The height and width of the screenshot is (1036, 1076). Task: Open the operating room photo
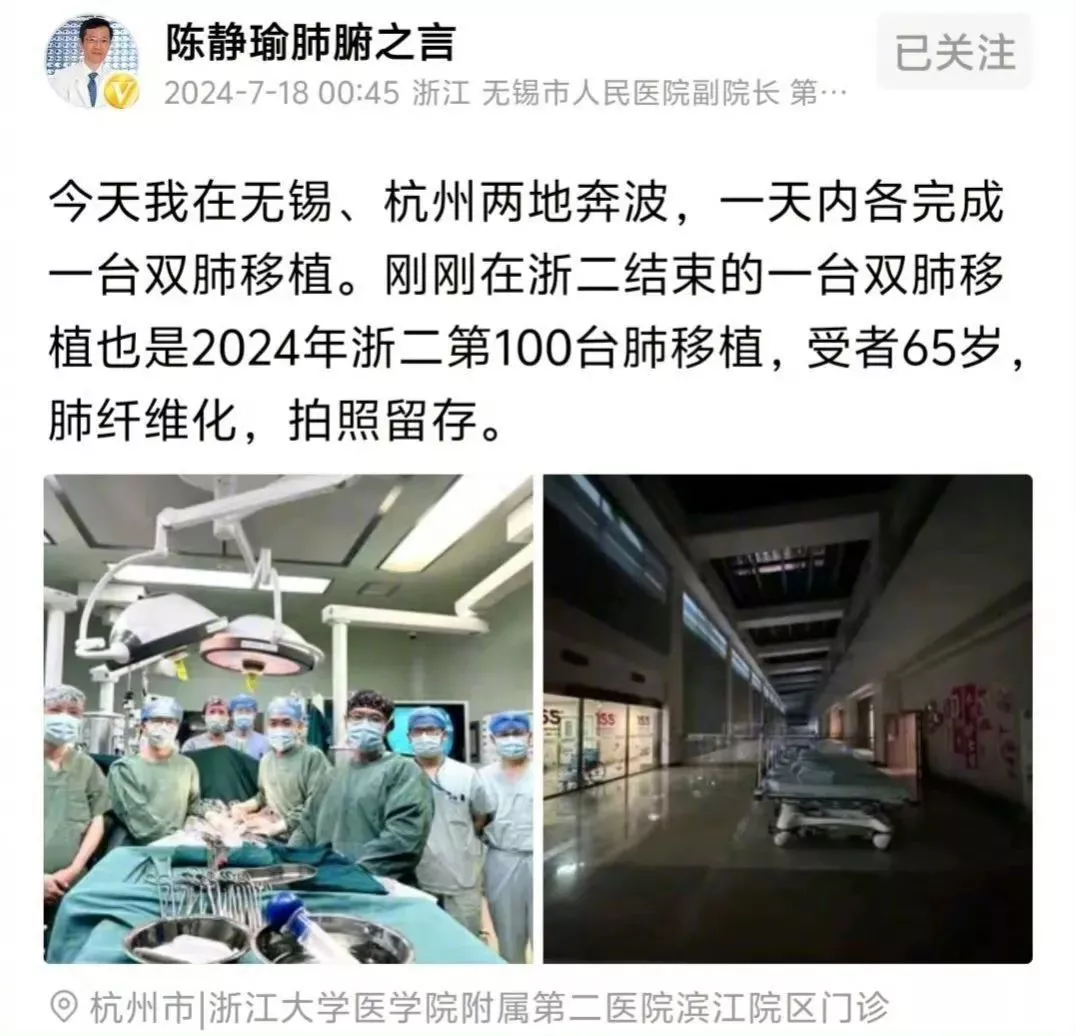(288, 718)
